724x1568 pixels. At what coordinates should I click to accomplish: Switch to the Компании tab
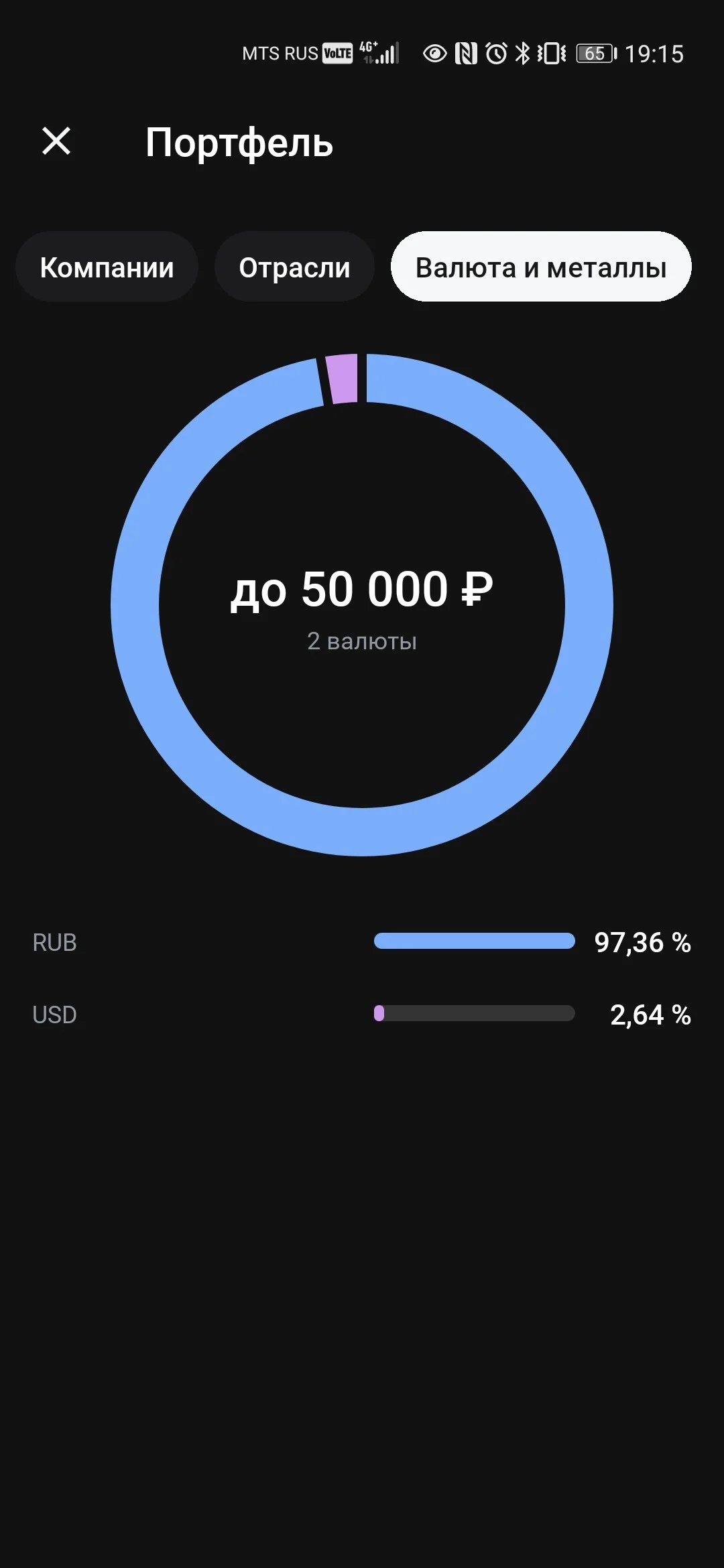(107, 267)
